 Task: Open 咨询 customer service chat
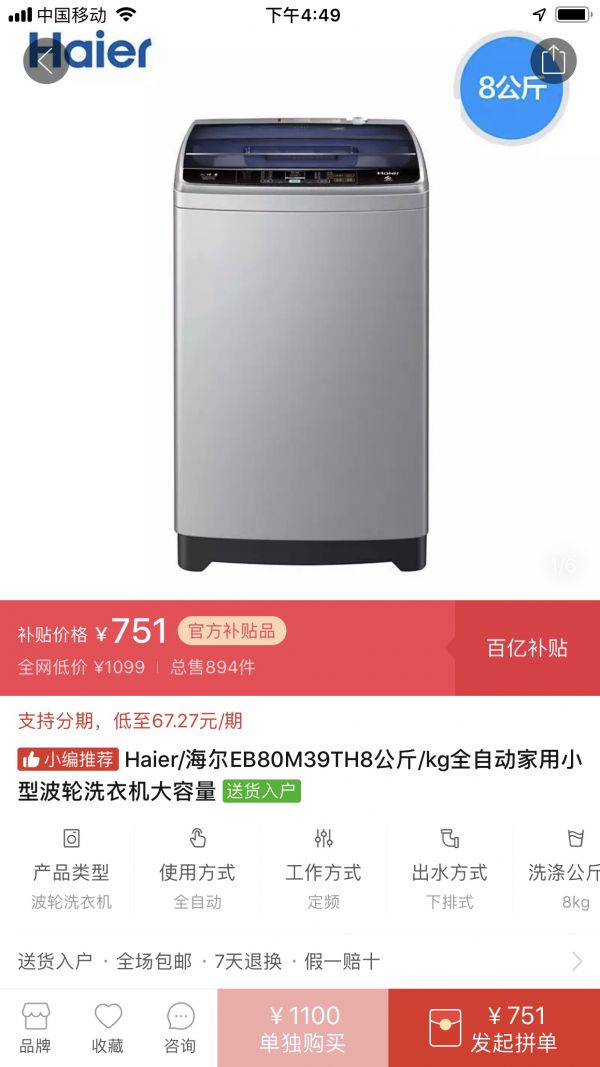coord(180,1028)
